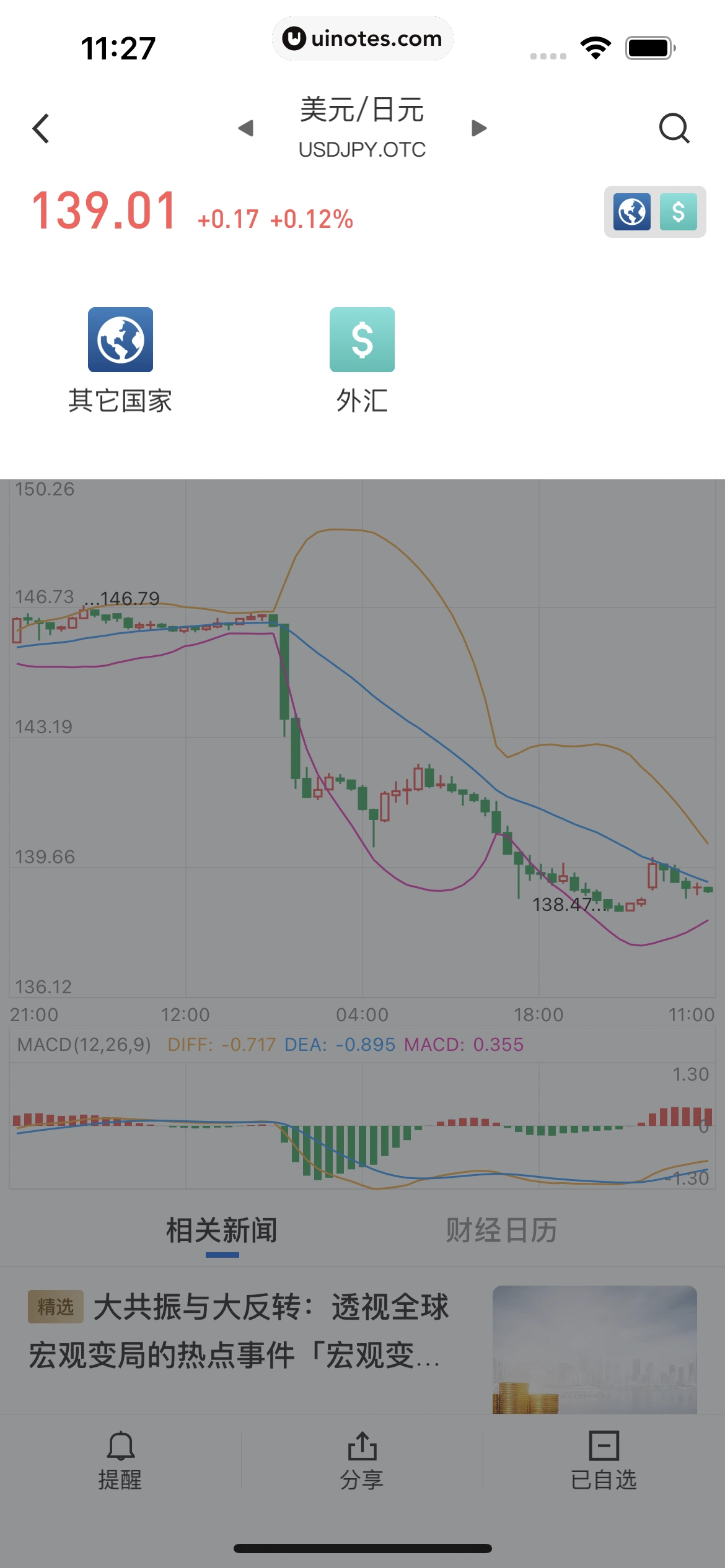This screenshot has height=1568, width=725.
Task: Collapse the category toggle with globe and dollar
Action: [654, 212]
